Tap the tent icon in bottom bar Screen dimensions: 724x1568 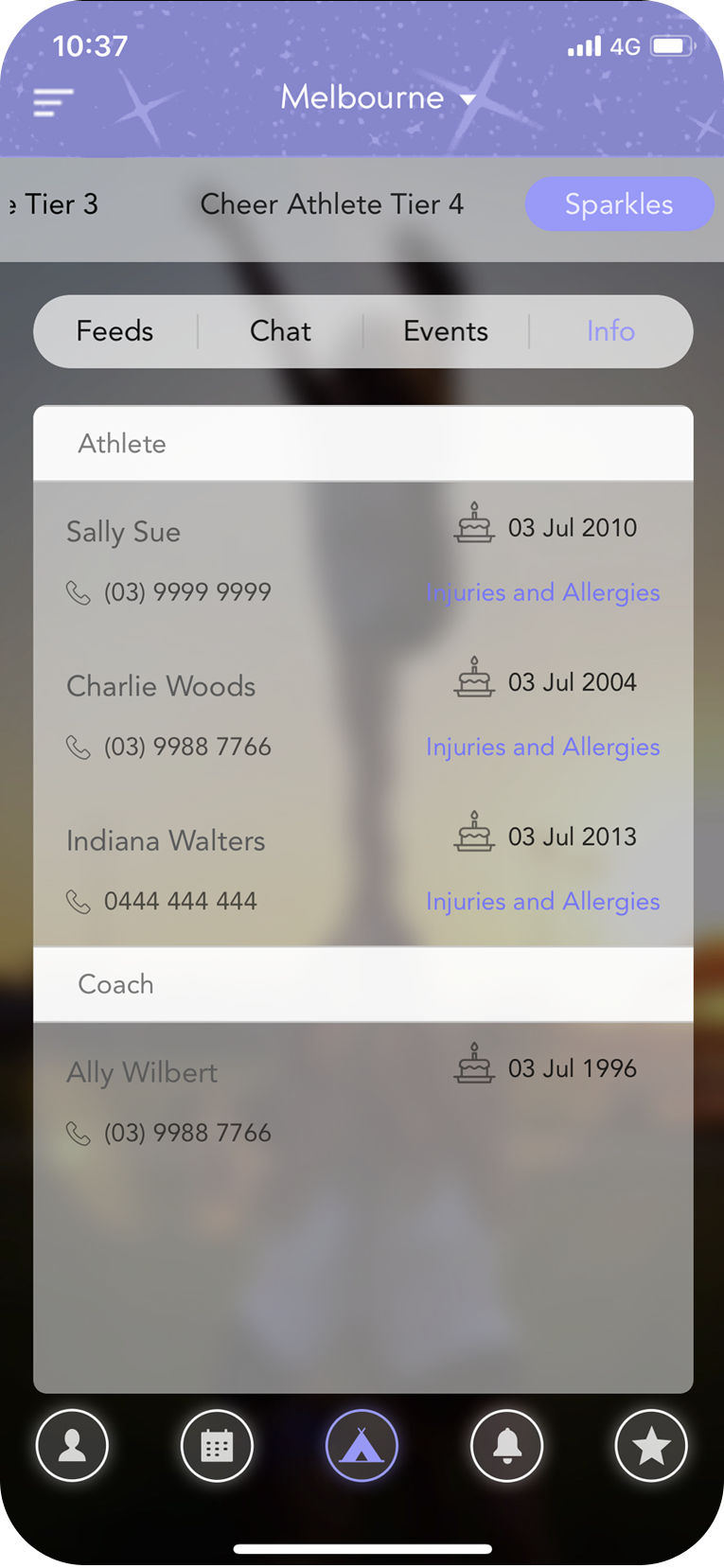(x=362, y=1445)
